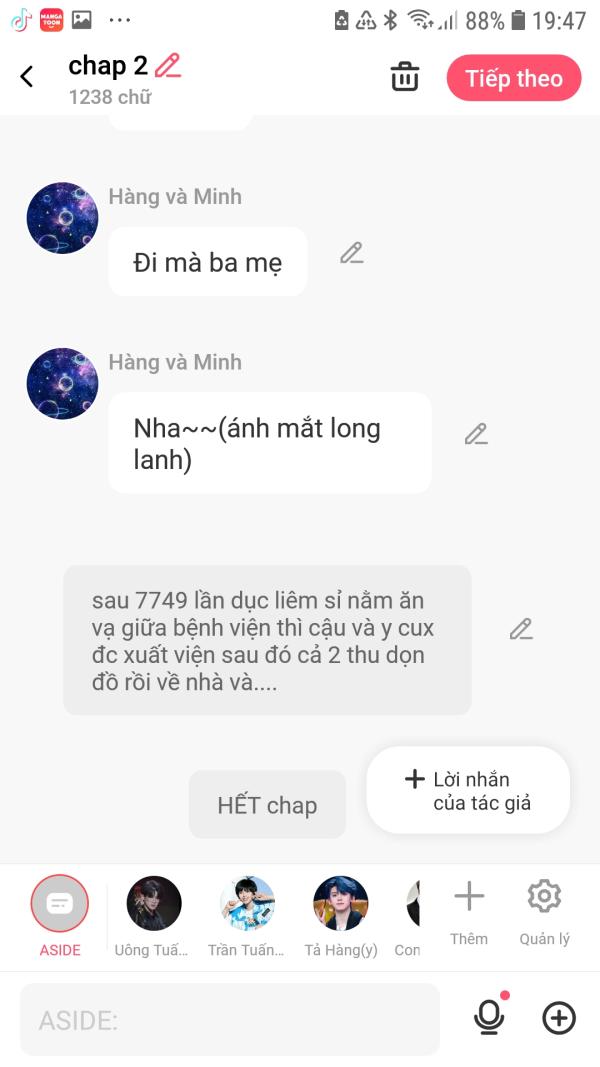The height and width of the screenshot is (1067, 600).
Task: Choose character Trần Tuấn...
Action: [247, 914]
